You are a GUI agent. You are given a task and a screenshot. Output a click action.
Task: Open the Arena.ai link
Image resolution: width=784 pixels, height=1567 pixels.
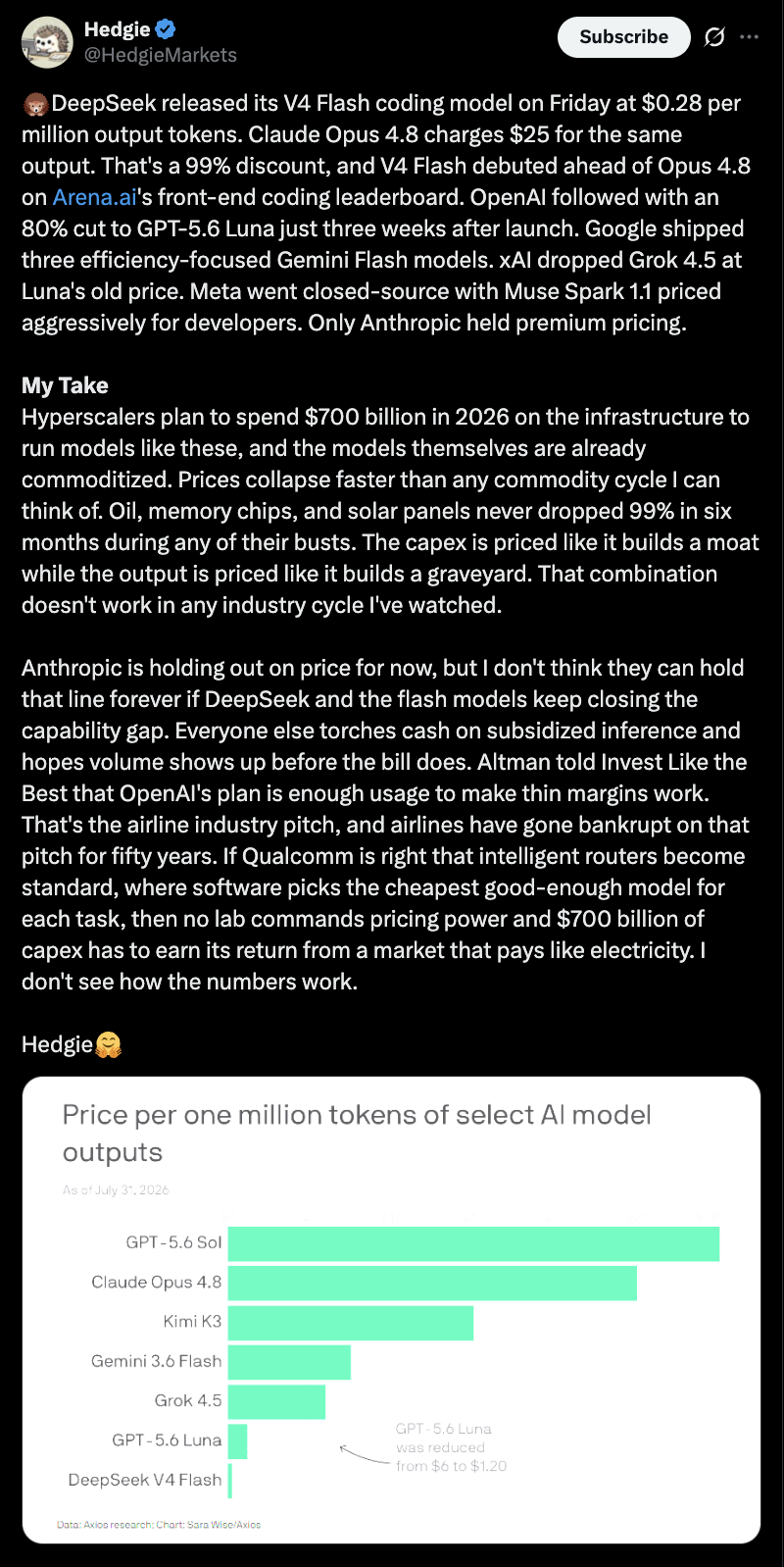[x=94, y=197]
